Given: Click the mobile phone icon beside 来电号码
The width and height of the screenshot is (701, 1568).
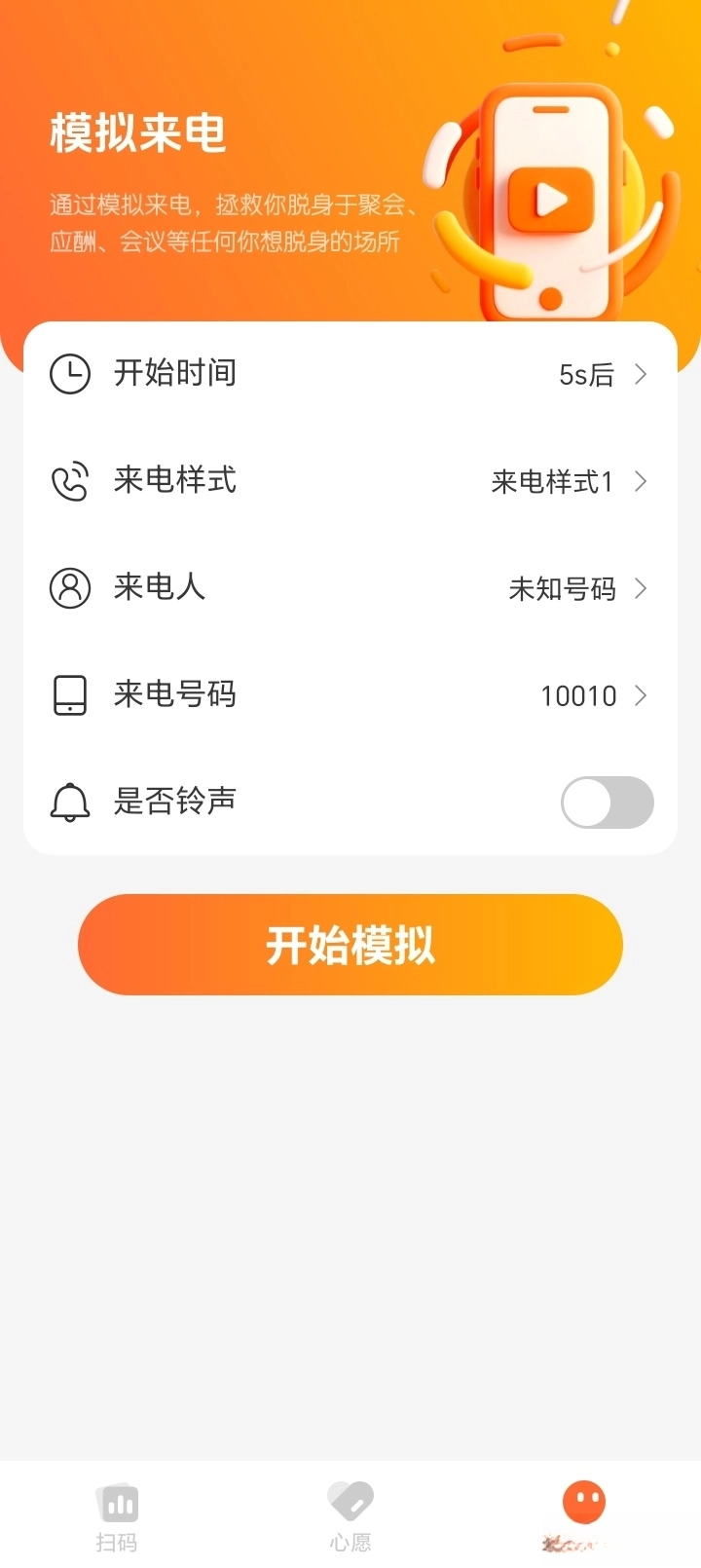Looking at the screenshot, I should [68, 694].
